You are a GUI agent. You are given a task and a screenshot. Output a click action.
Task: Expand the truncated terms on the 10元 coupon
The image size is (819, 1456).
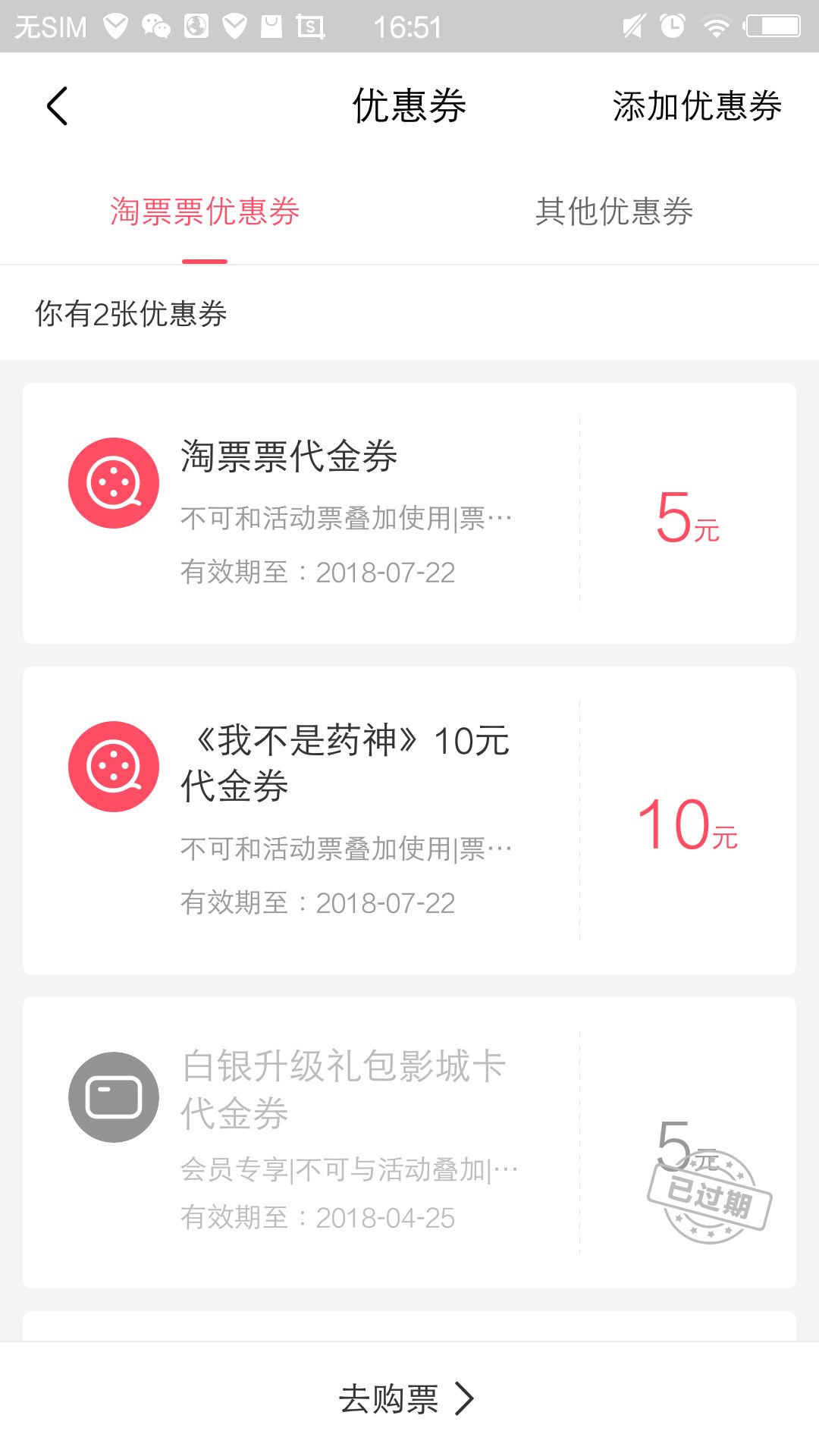345,846
